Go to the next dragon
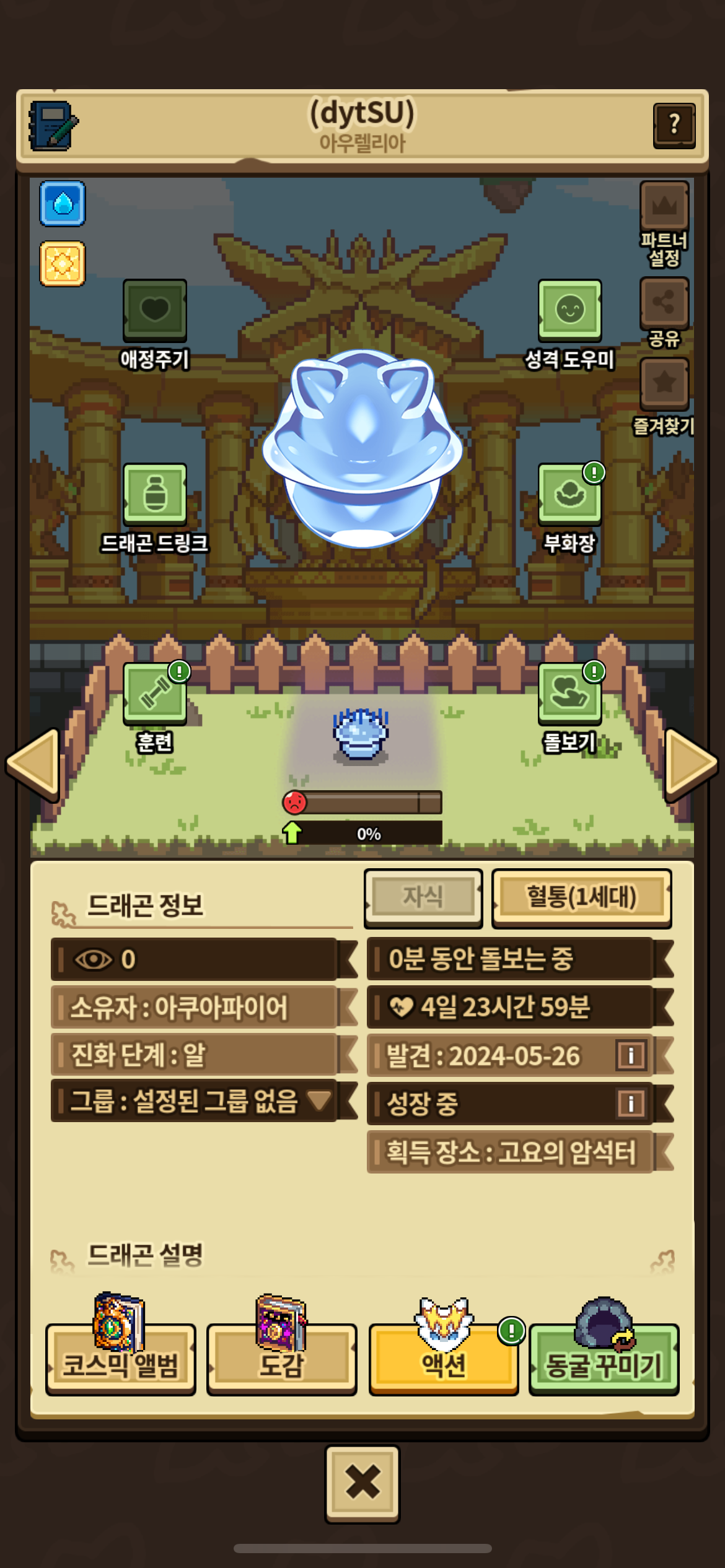The image size is (725, 1568). (690, 764)
